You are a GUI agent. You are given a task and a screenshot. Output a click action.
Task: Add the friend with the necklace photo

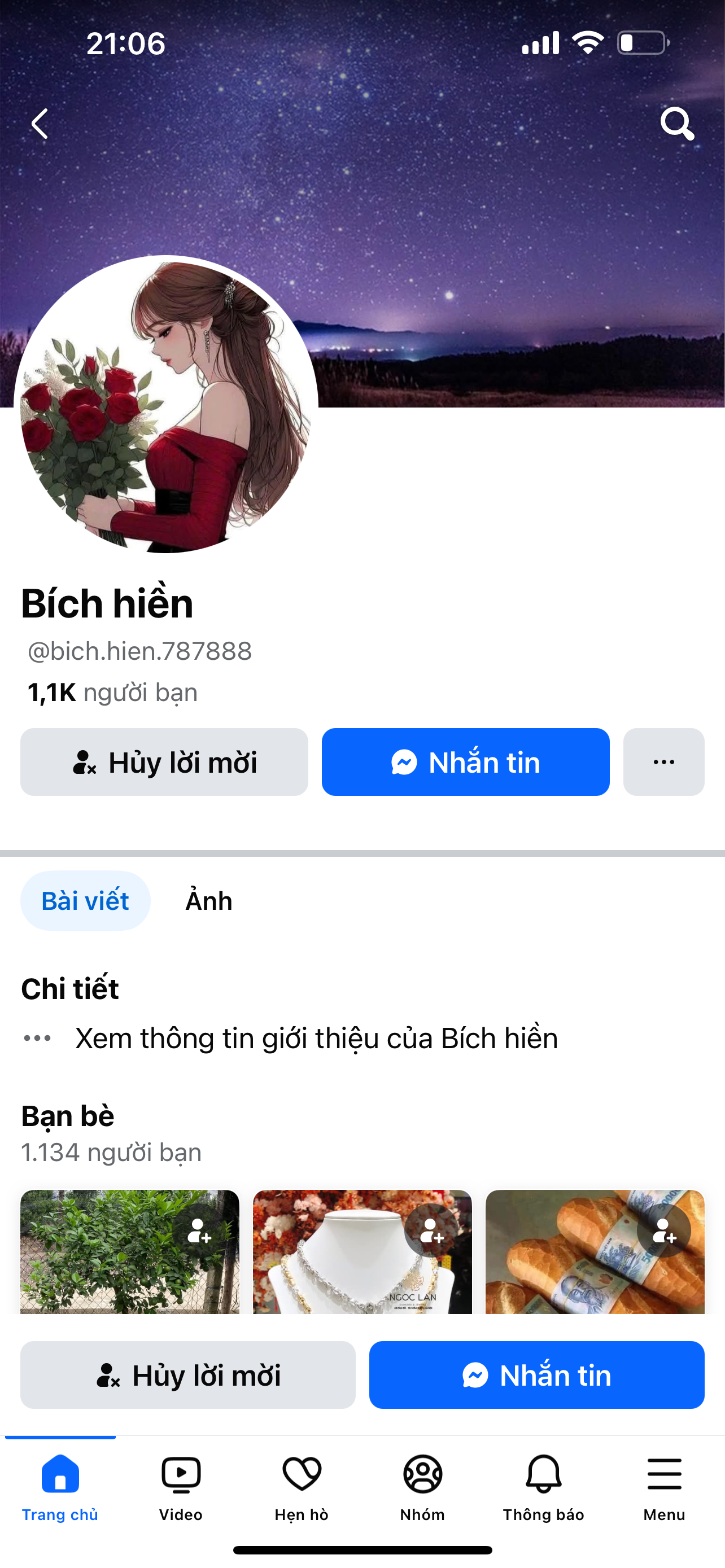(x=431, y=1231)
